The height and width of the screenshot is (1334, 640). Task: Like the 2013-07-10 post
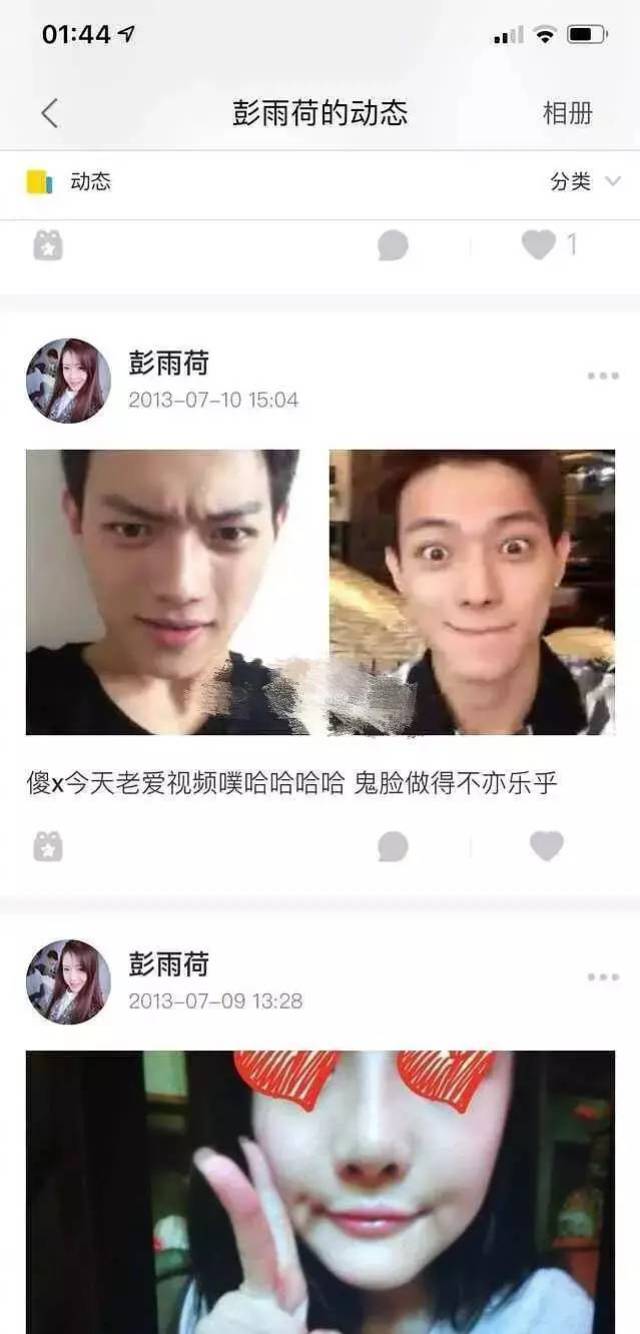pyautogui.click(x=546, y=846)
